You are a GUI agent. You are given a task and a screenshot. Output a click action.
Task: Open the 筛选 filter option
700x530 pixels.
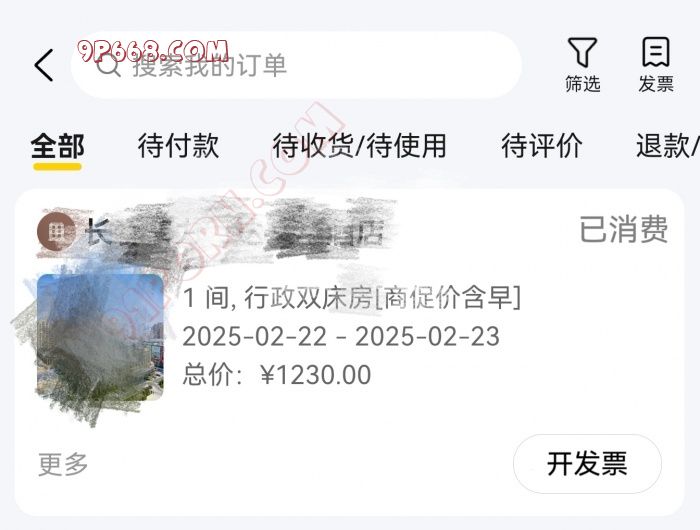pos(582,66)
